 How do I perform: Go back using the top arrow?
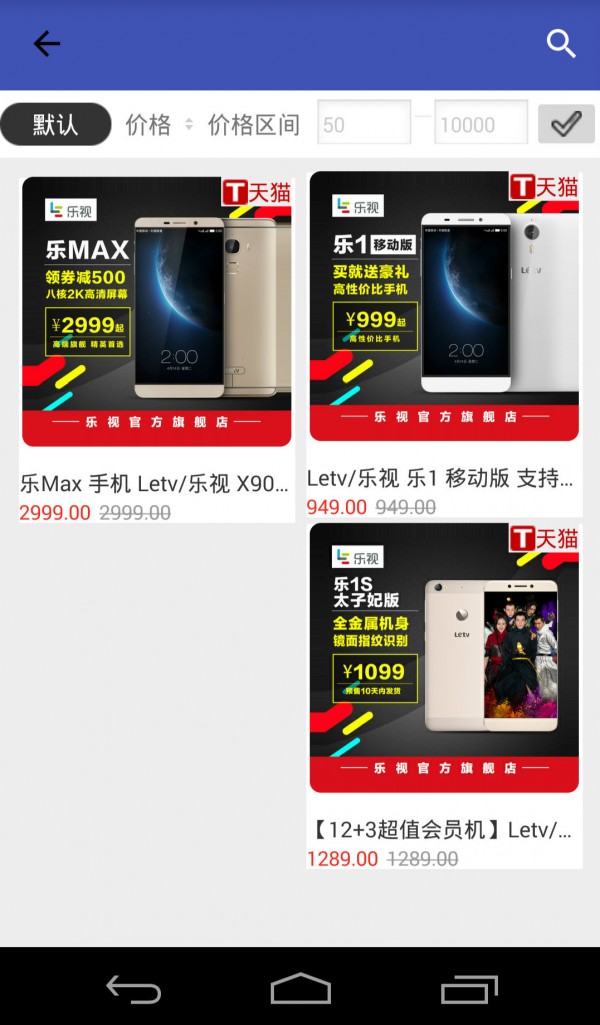[x=46, y=44]
